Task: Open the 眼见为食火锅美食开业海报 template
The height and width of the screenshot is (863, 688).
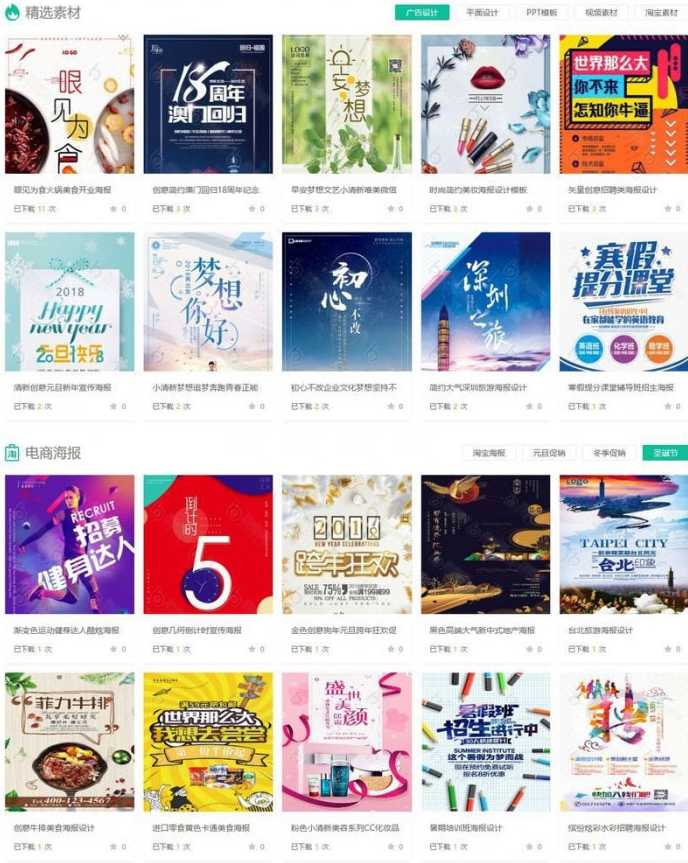Action: tap(69, 104)
